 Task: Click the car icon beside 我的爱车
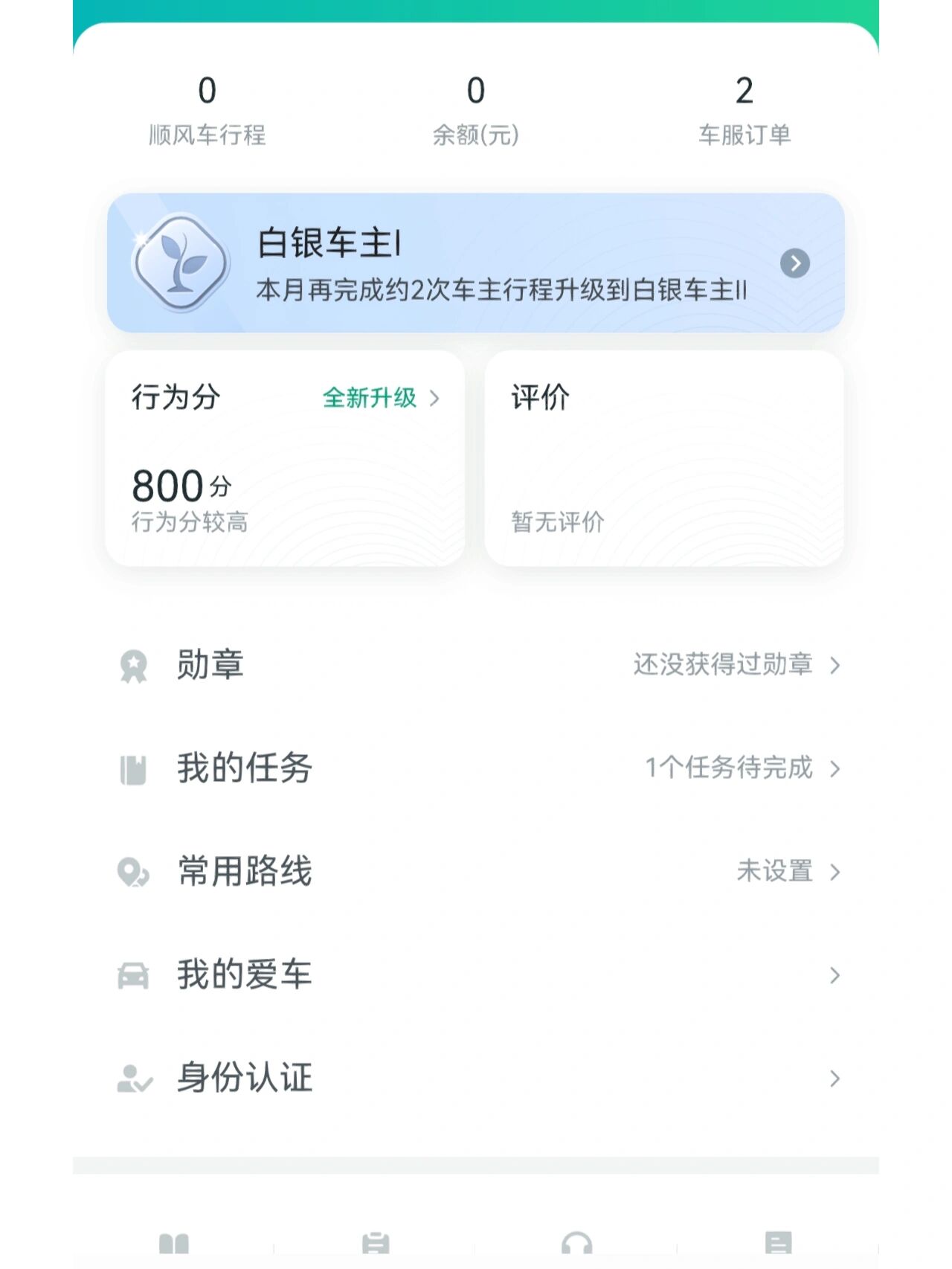click(132, 975)
